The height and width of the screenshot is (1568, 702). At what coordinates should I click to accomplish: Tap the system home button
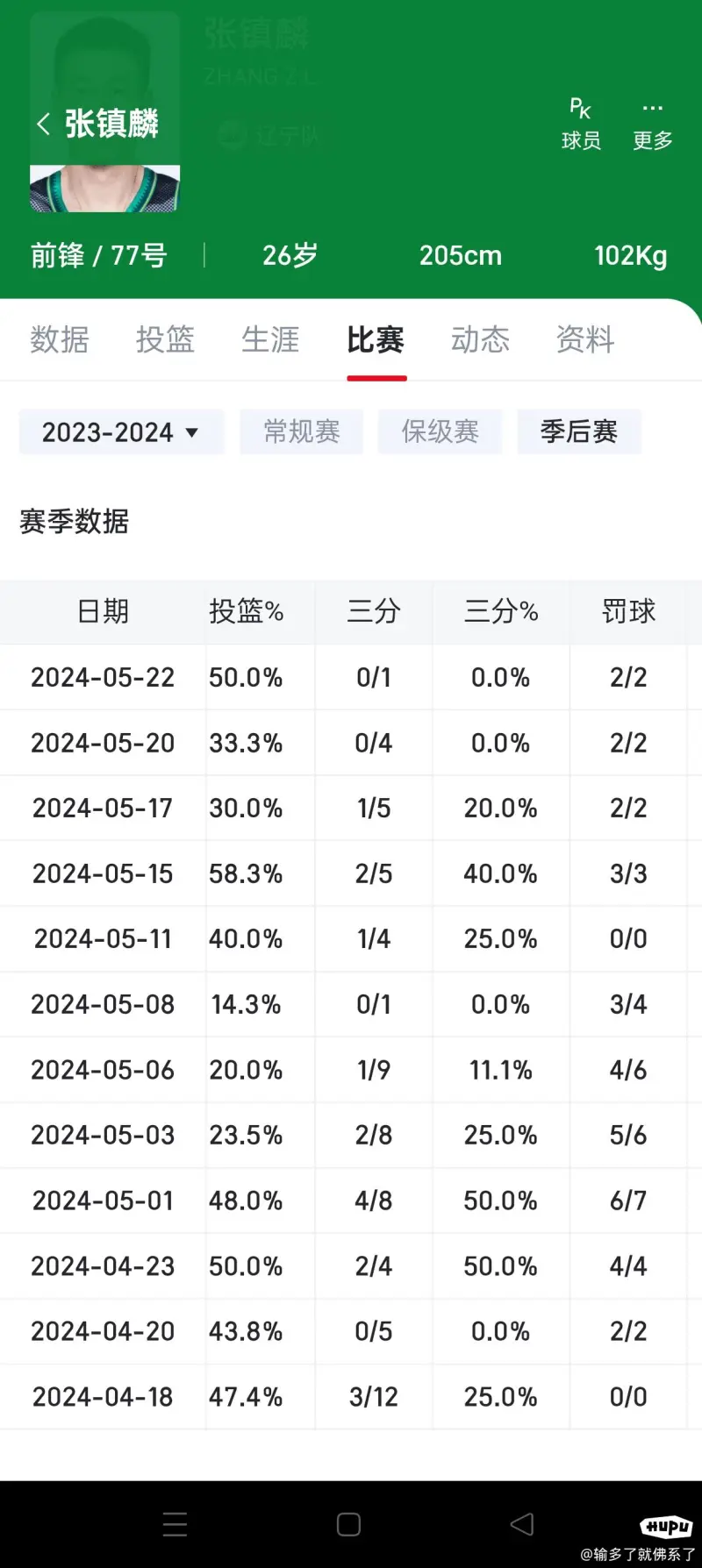[348, 1524]
